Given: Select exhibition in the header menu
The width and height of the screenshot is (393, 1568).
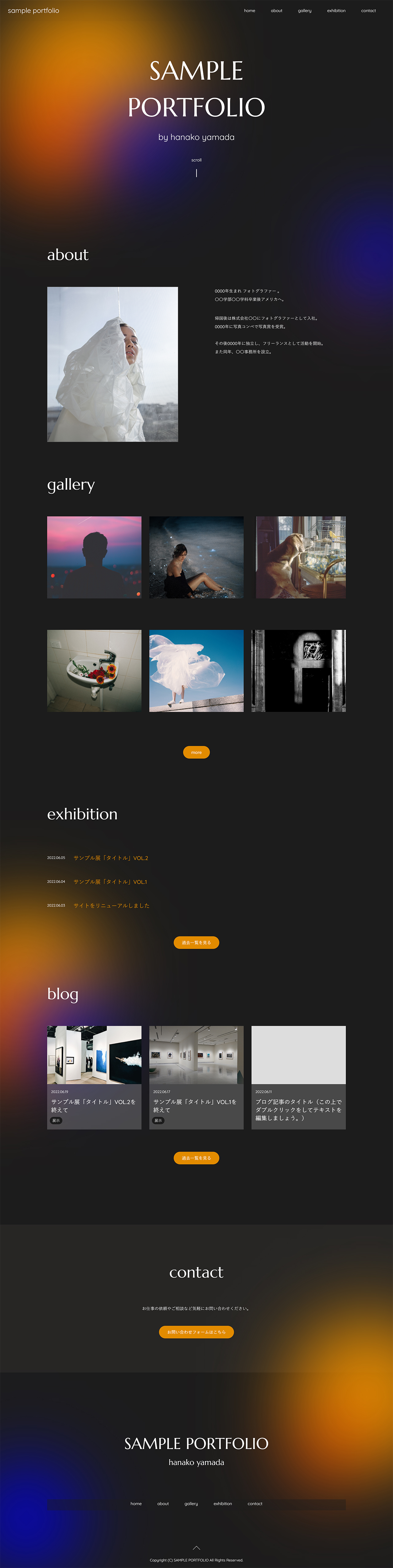Looking at the screenshot, I should [x=336, y=11].
